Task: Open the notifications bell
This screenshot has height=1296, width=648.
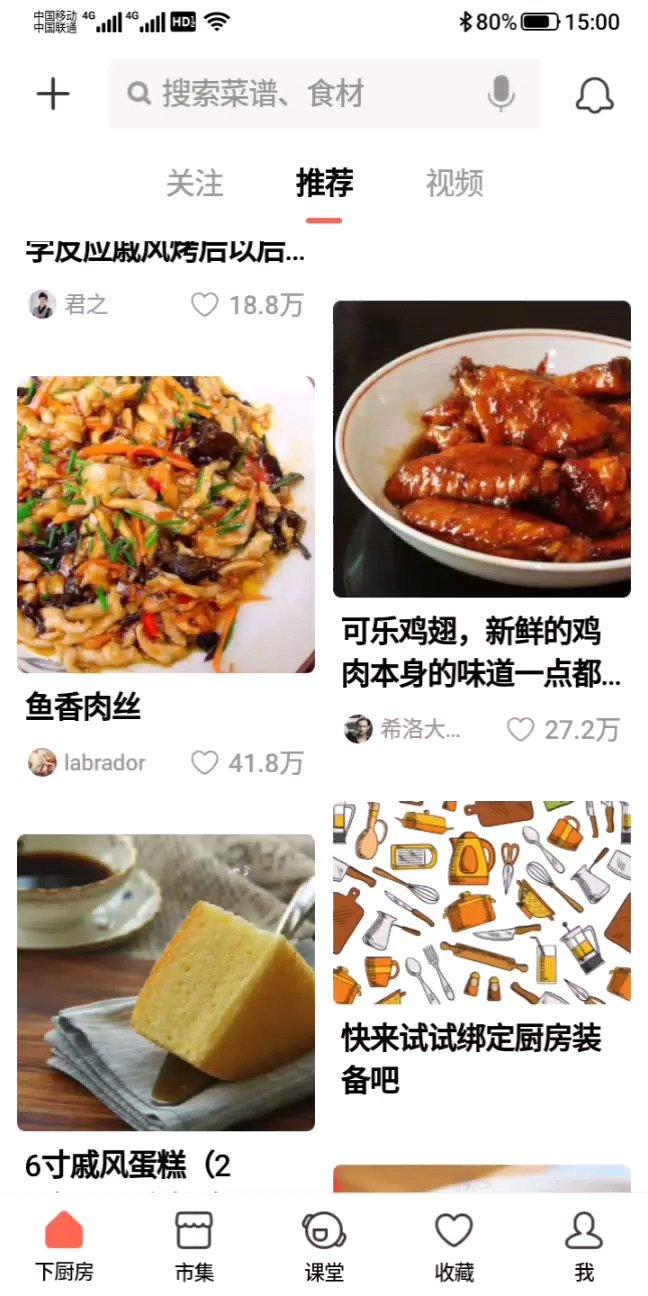Action: tap(594, 95)
